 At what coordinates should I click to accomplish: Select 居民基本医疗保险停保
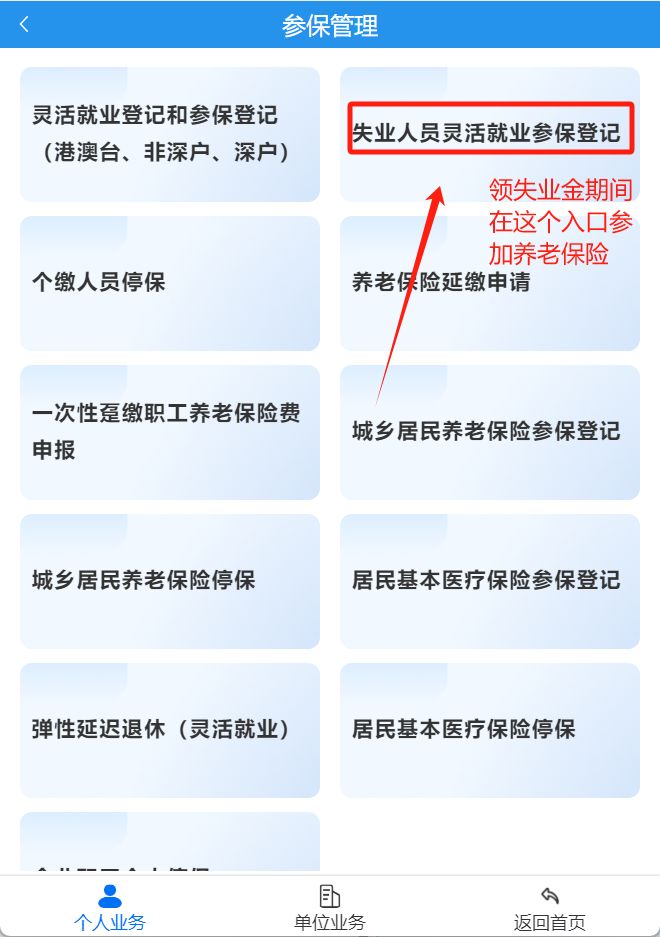(x=489, y=730)
